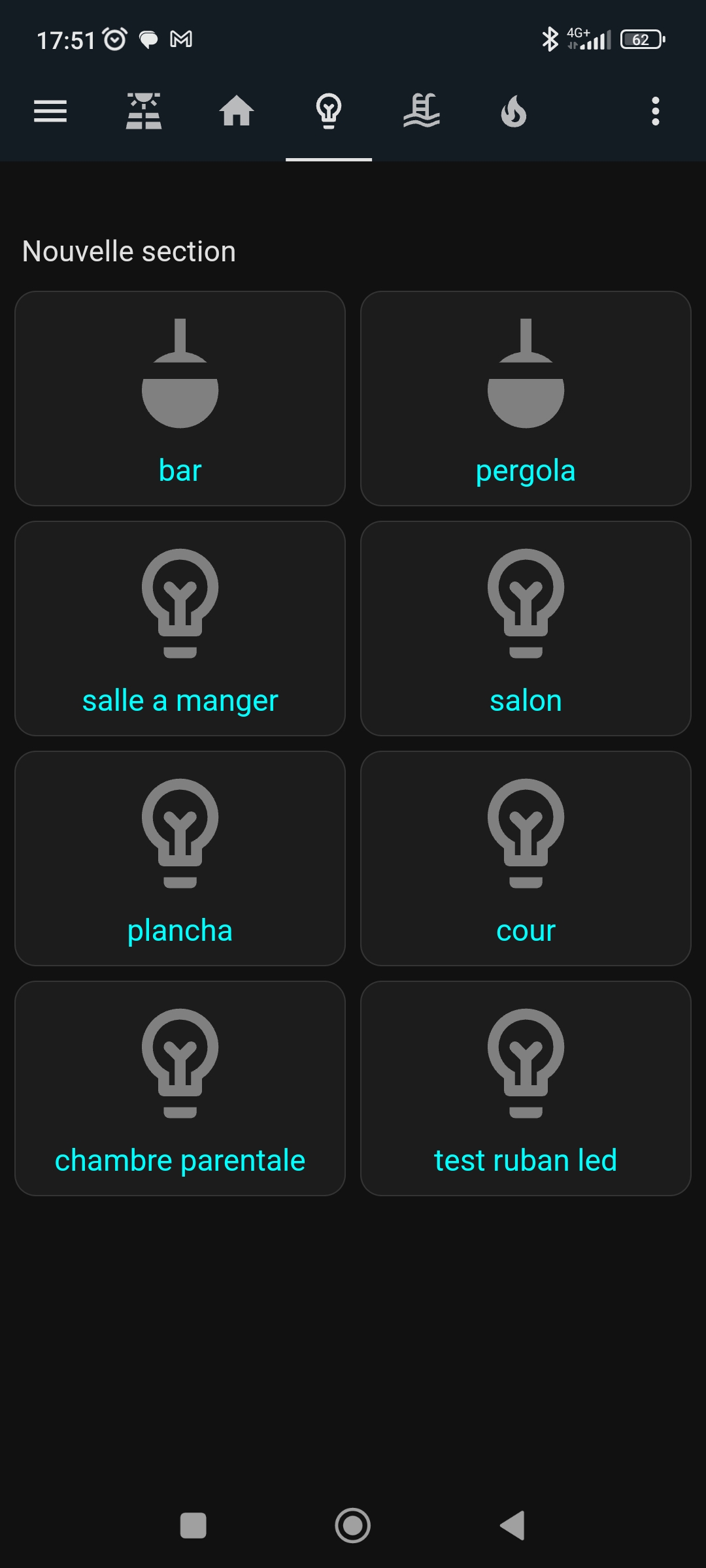
Task: Toggle the salon light
Action: (526, 629)
